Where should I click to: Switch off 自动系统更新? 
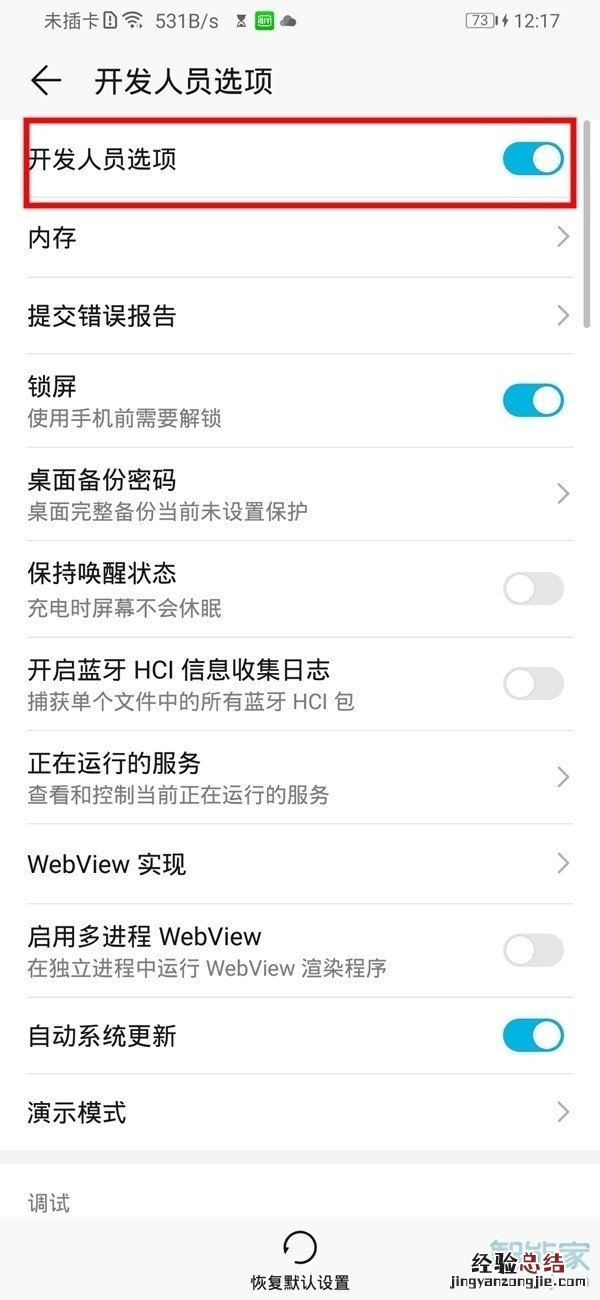(532, 1036)
